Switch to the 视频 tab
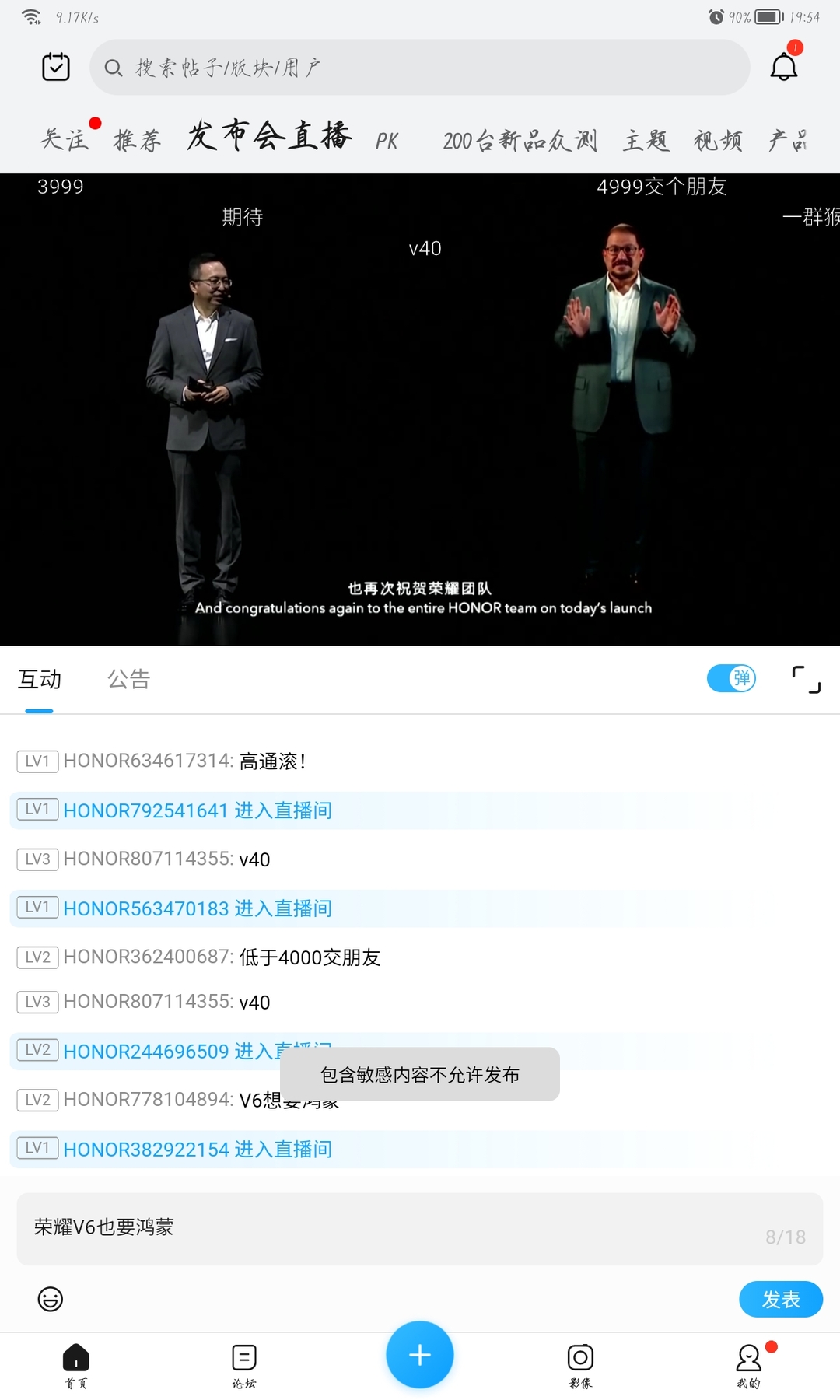Image resolution: width=840 pixels, height=1400 pixels. coord(718,141)
